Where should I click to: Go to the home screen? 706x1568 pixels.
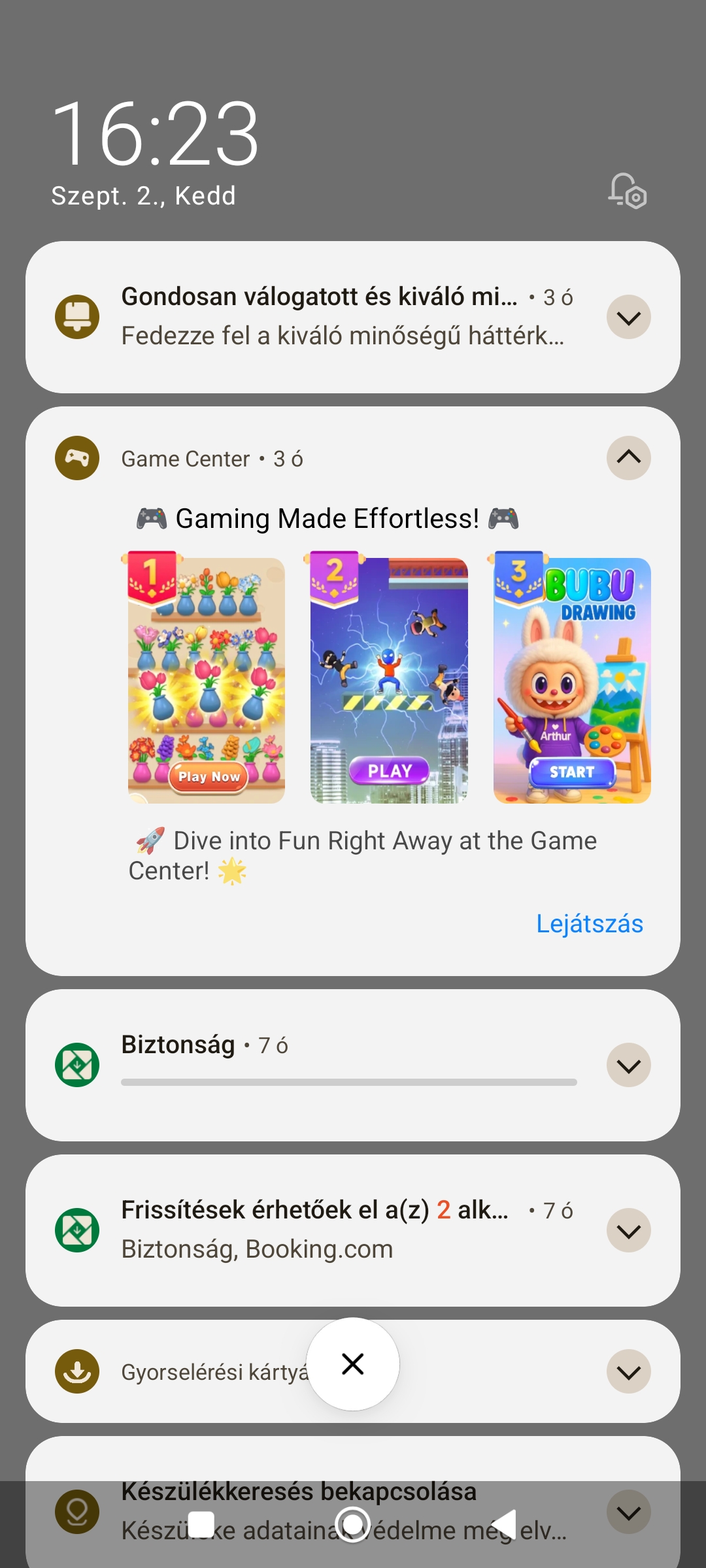[x=353, y=1525]
